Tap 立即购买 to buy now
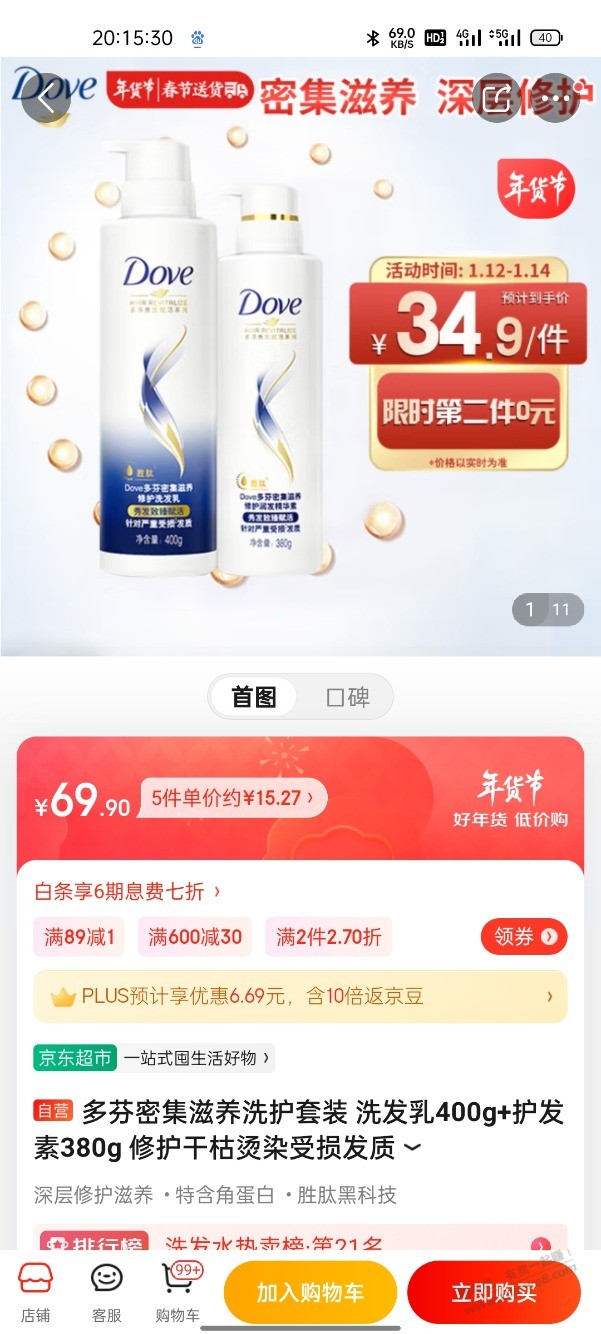 tap(494, 1292)
